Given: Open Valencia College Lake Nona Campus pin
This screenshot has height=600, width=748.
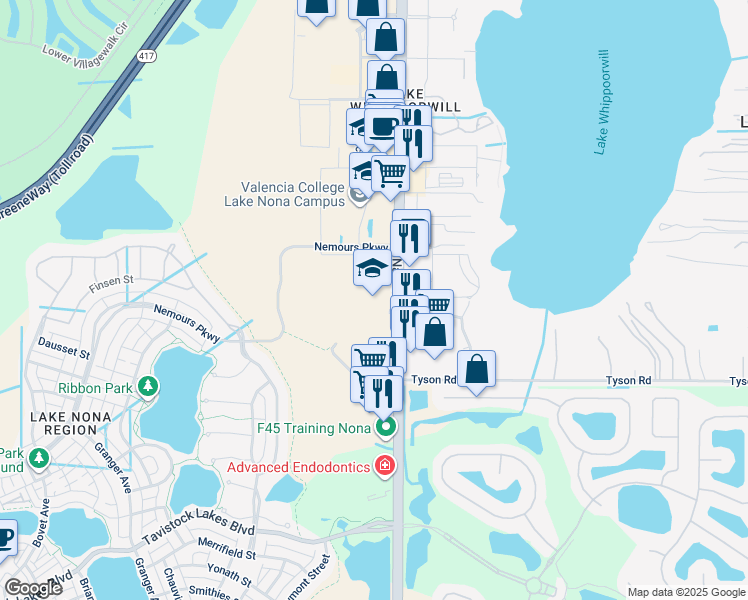Looking at the screenshot, I should point(358,195).
